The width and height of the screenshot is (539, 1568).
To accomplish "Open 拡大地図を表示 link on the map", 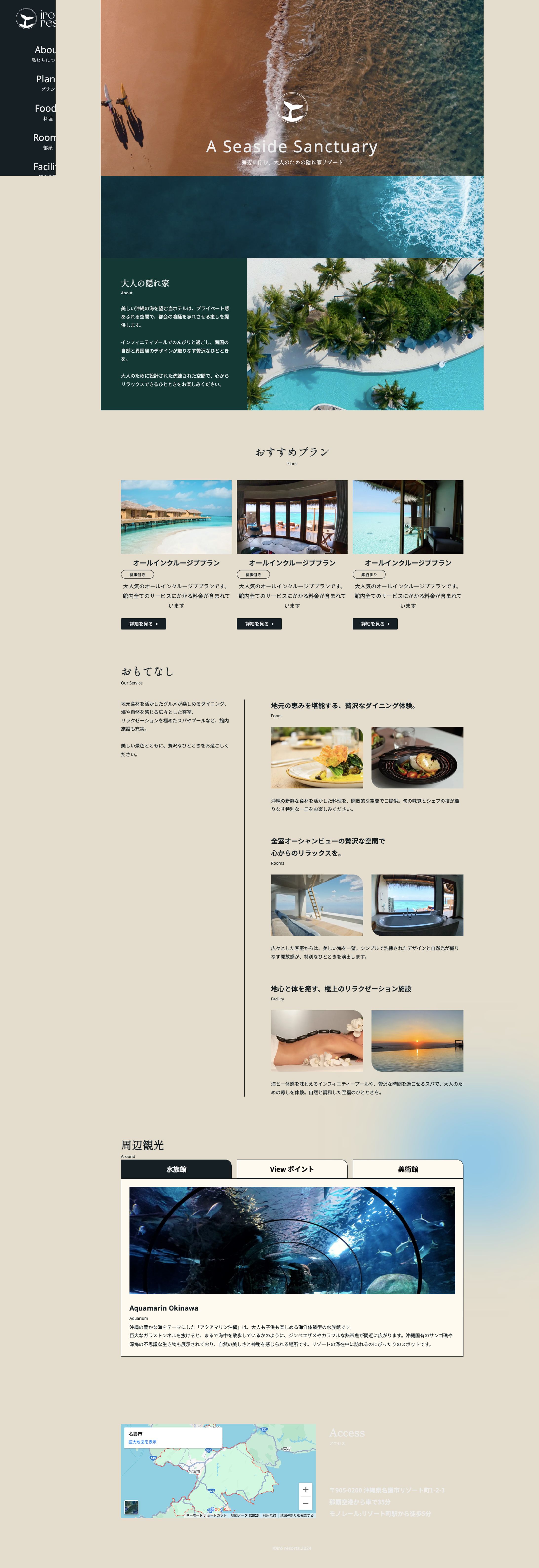I will coord(142,1442).
